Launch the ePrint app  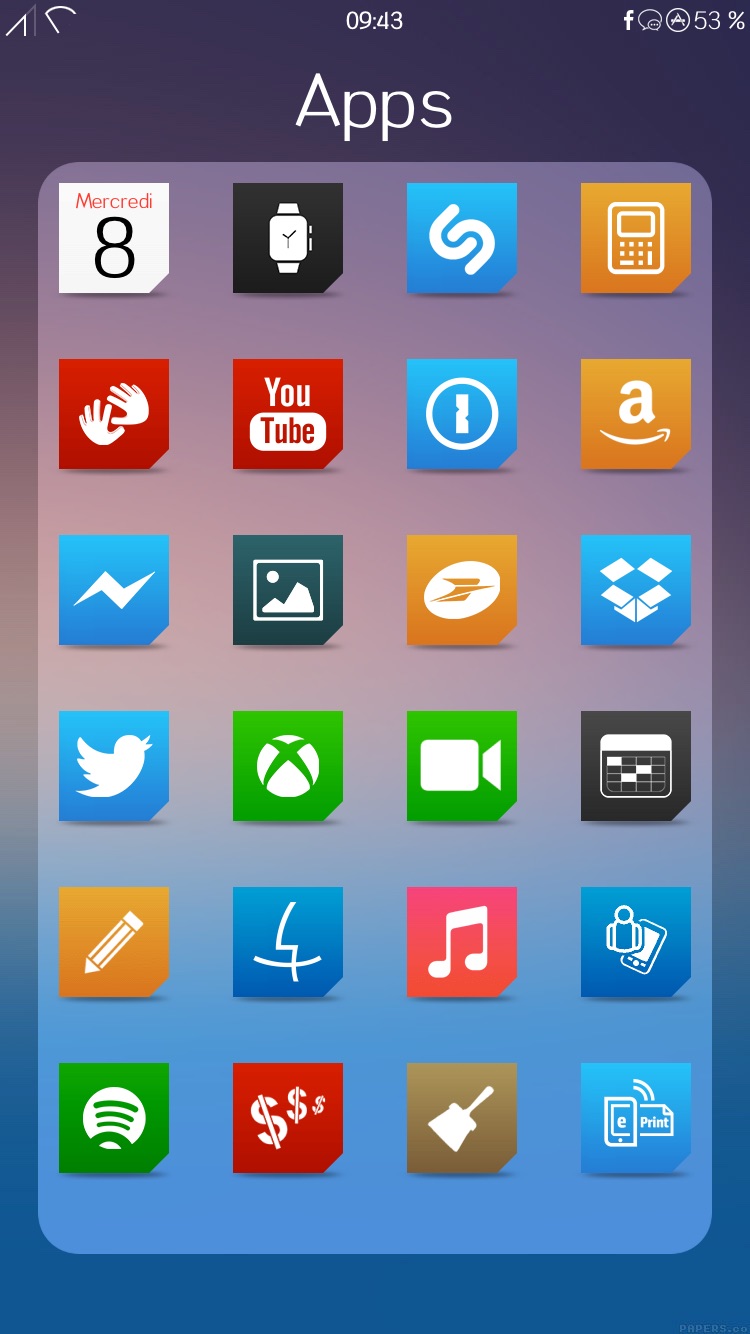pos(636,1118)
